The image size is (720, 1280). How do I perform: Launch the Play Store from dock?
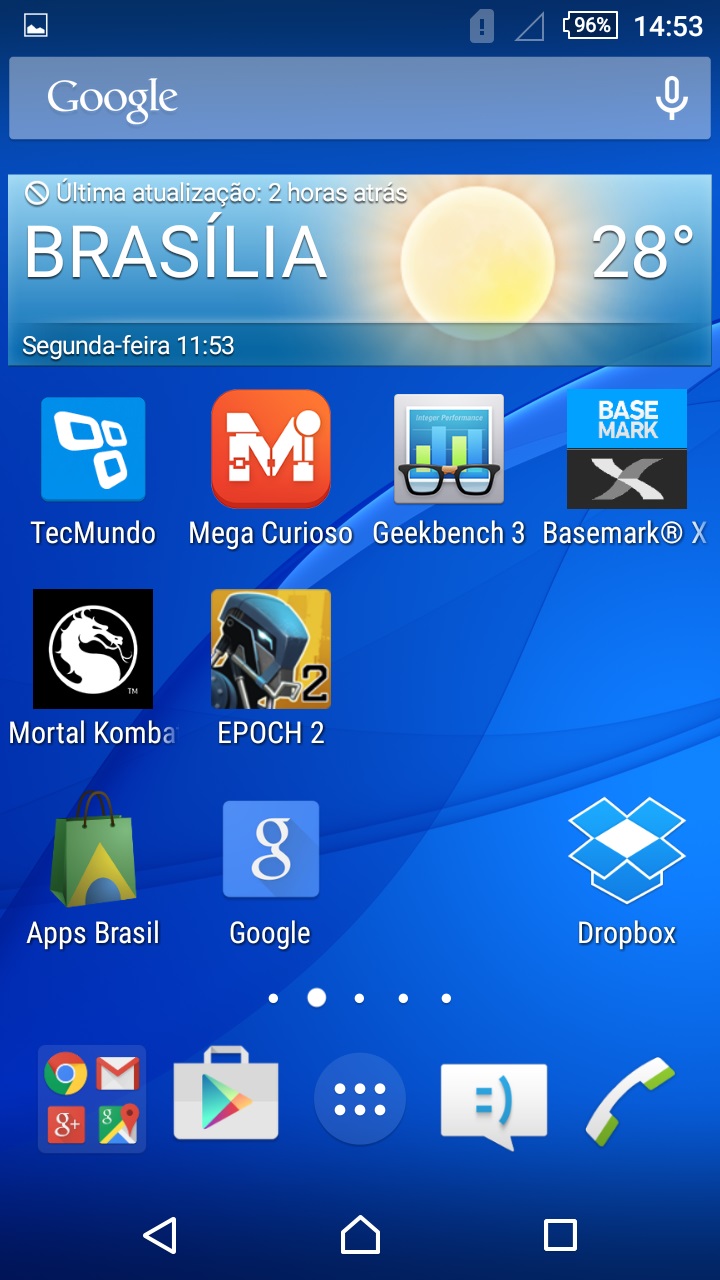pyautogui.click(x=226, y=1099)
